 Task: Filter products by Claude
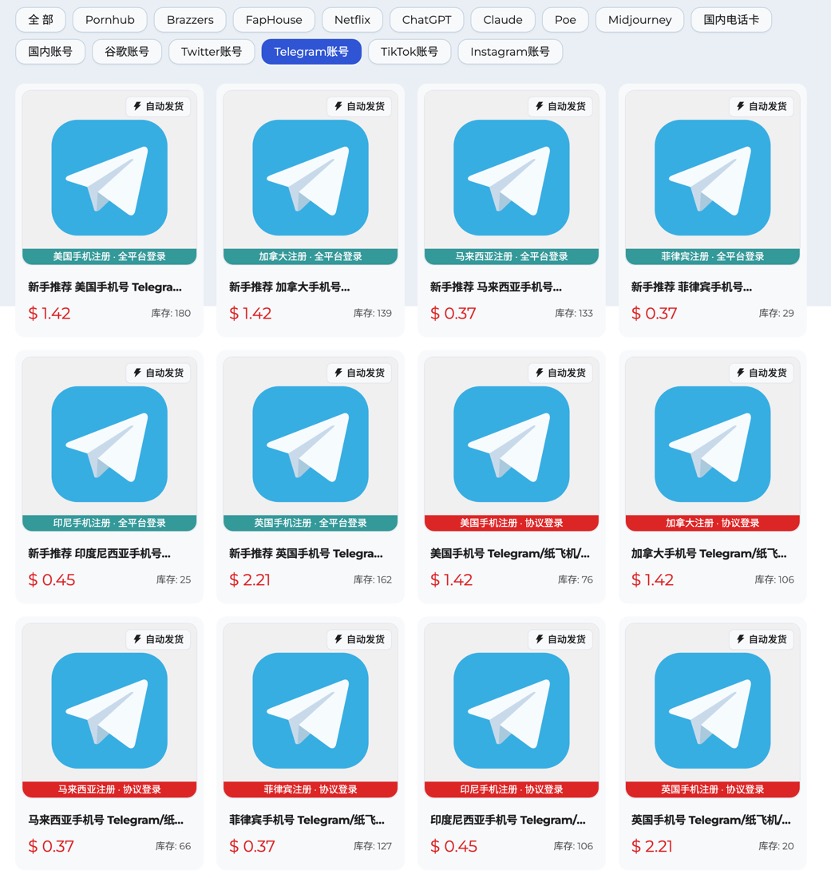[x=502, y=20]
